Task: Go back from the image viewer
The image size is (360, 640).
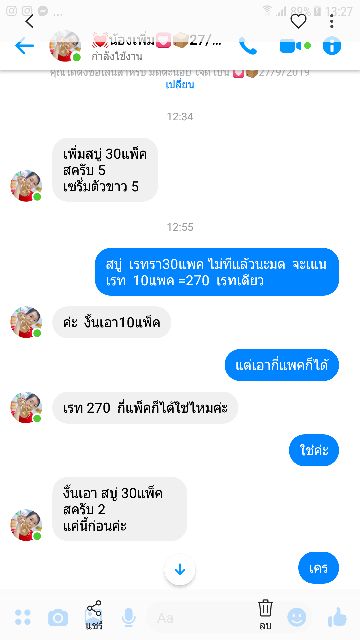Action: 29,21
